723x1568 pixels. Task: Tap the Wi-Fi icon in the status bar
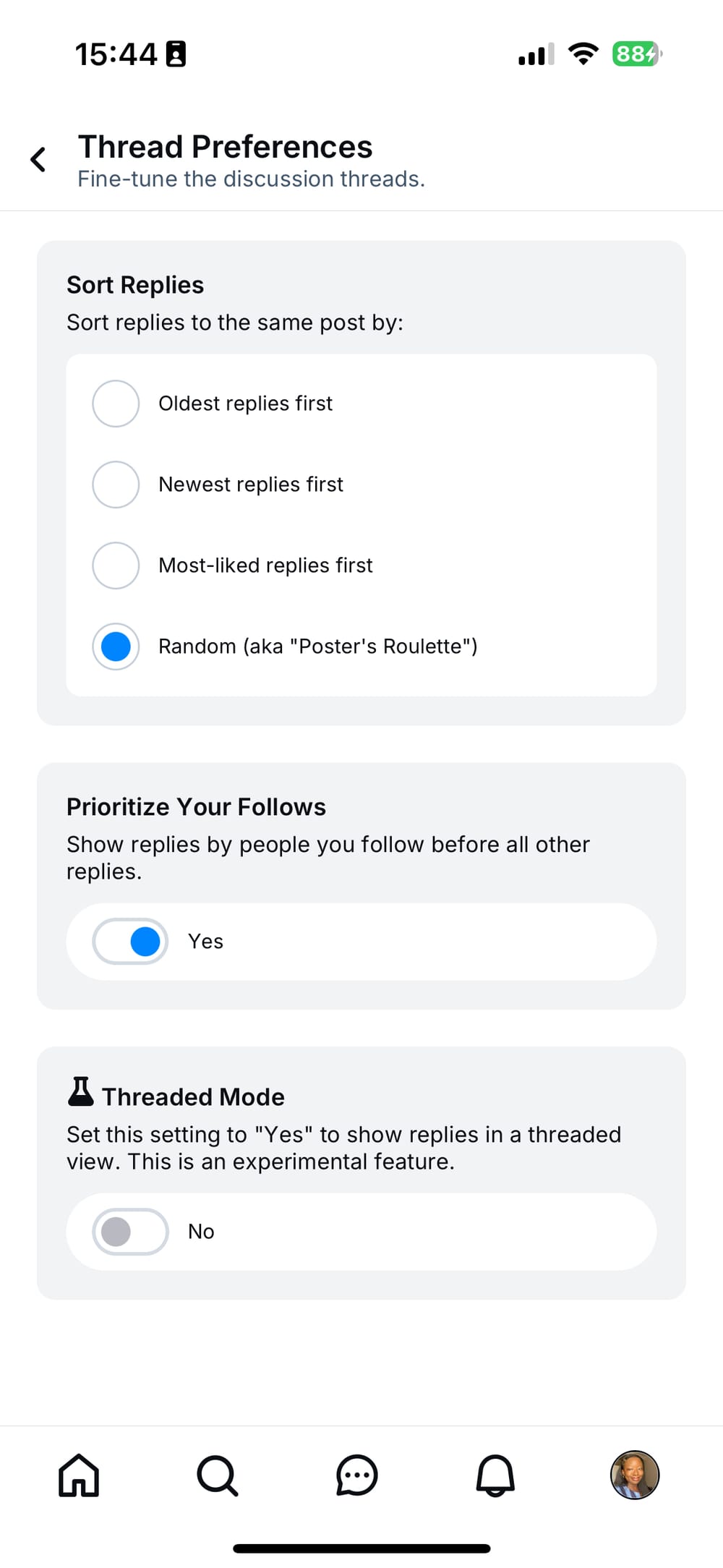(x=583, y=53)
